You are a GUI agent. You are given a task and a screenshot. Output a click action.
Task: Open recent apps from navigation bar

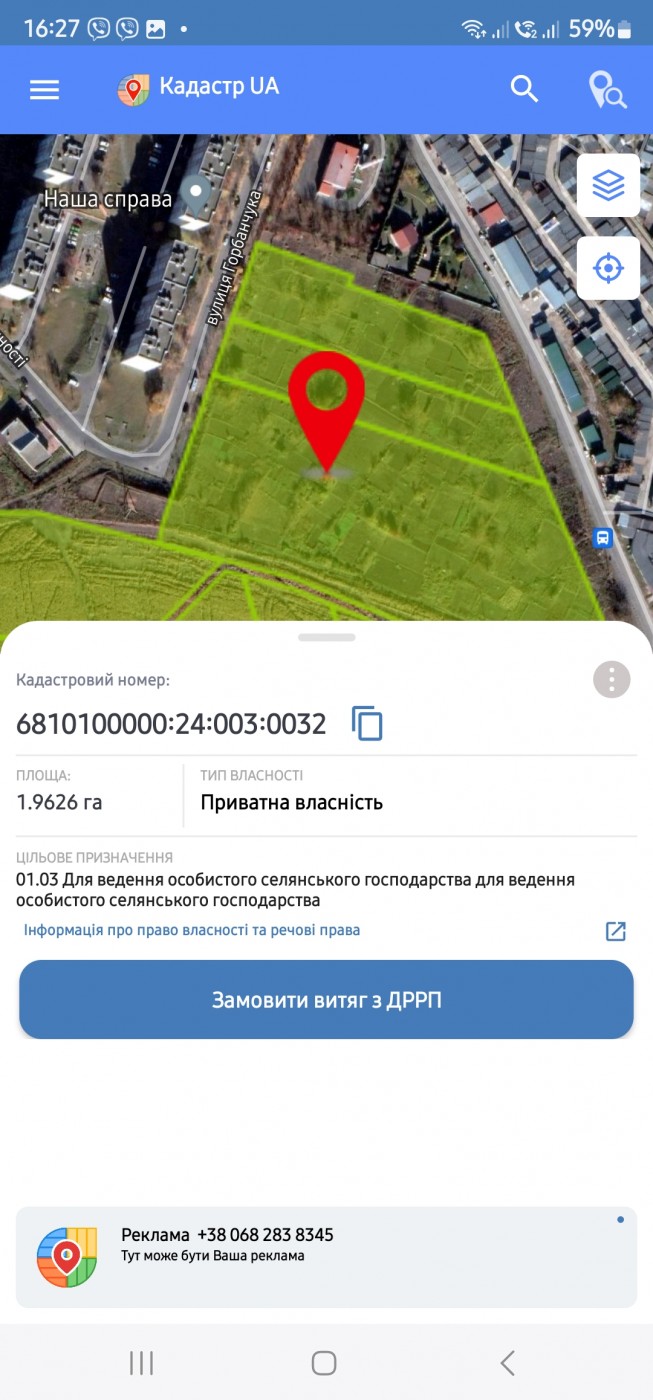pos(142,1362)
